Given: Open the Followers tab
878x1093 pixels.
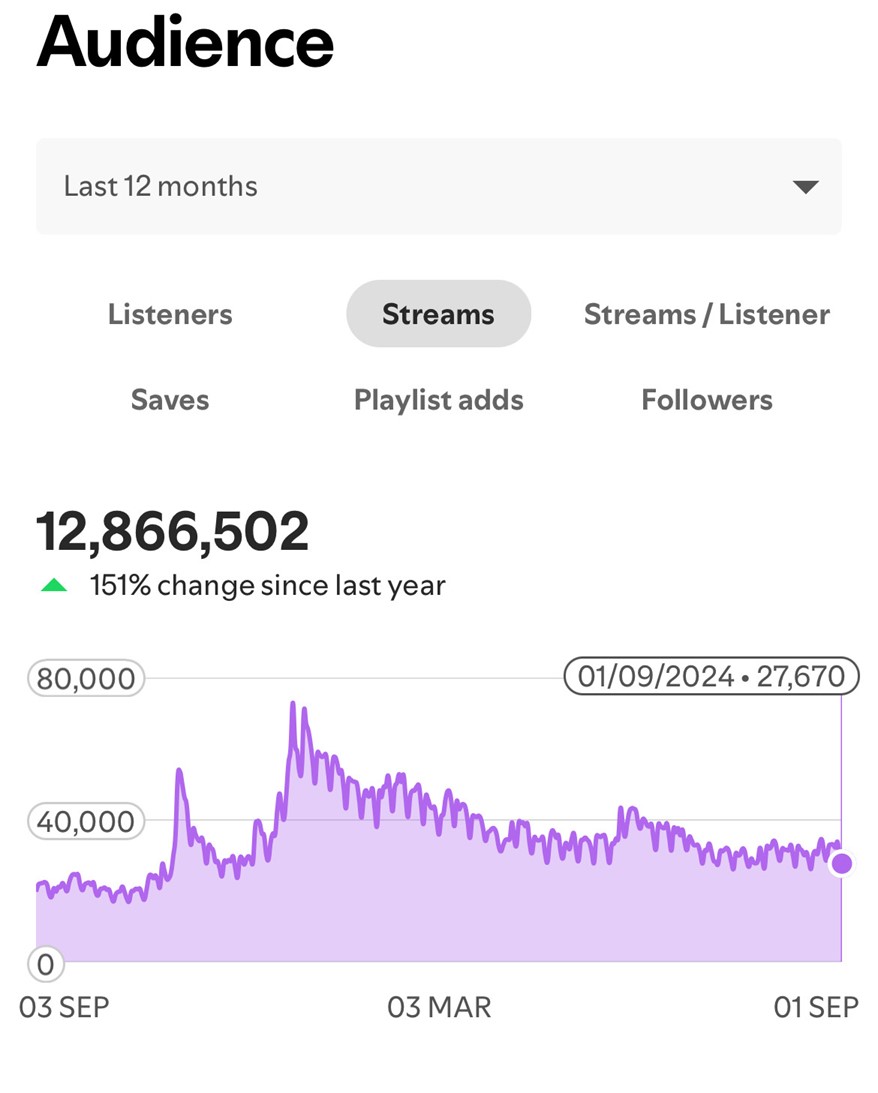Looking at the screenshot, I should [x=706, y=400].
